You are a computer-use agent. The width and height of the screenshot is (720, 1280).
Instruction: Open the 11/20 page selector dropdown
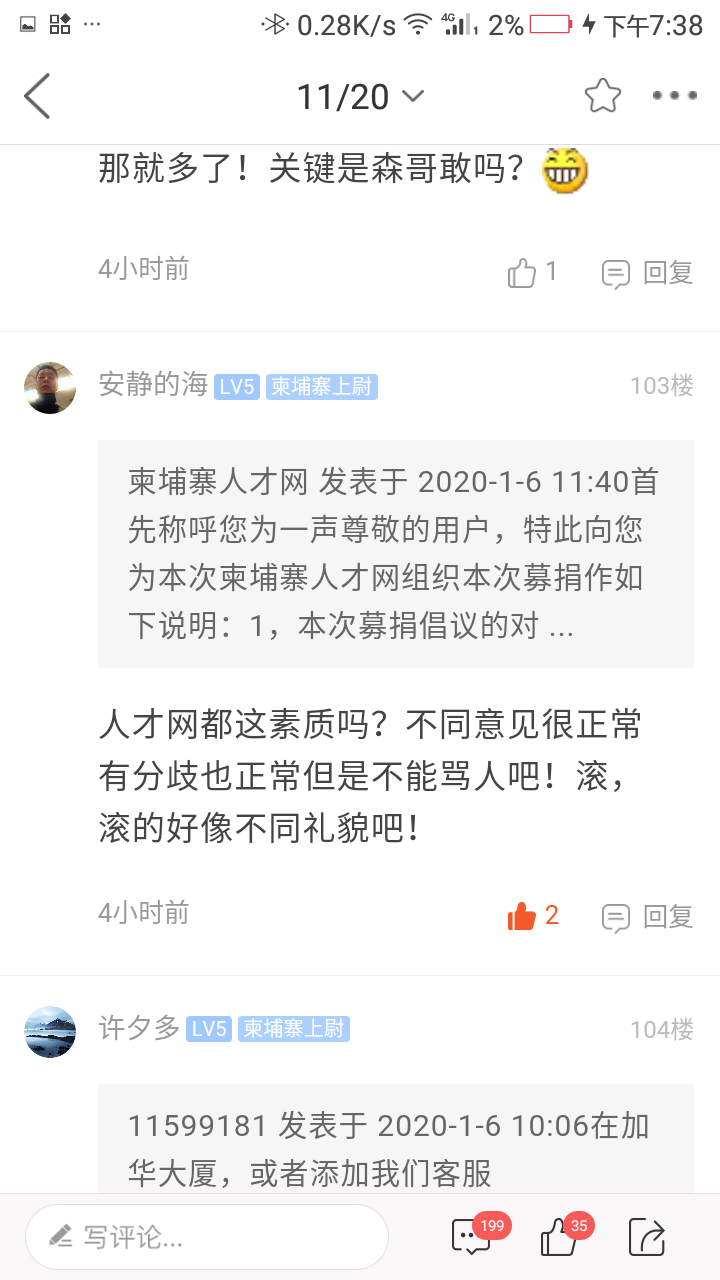tap(360, 97)
